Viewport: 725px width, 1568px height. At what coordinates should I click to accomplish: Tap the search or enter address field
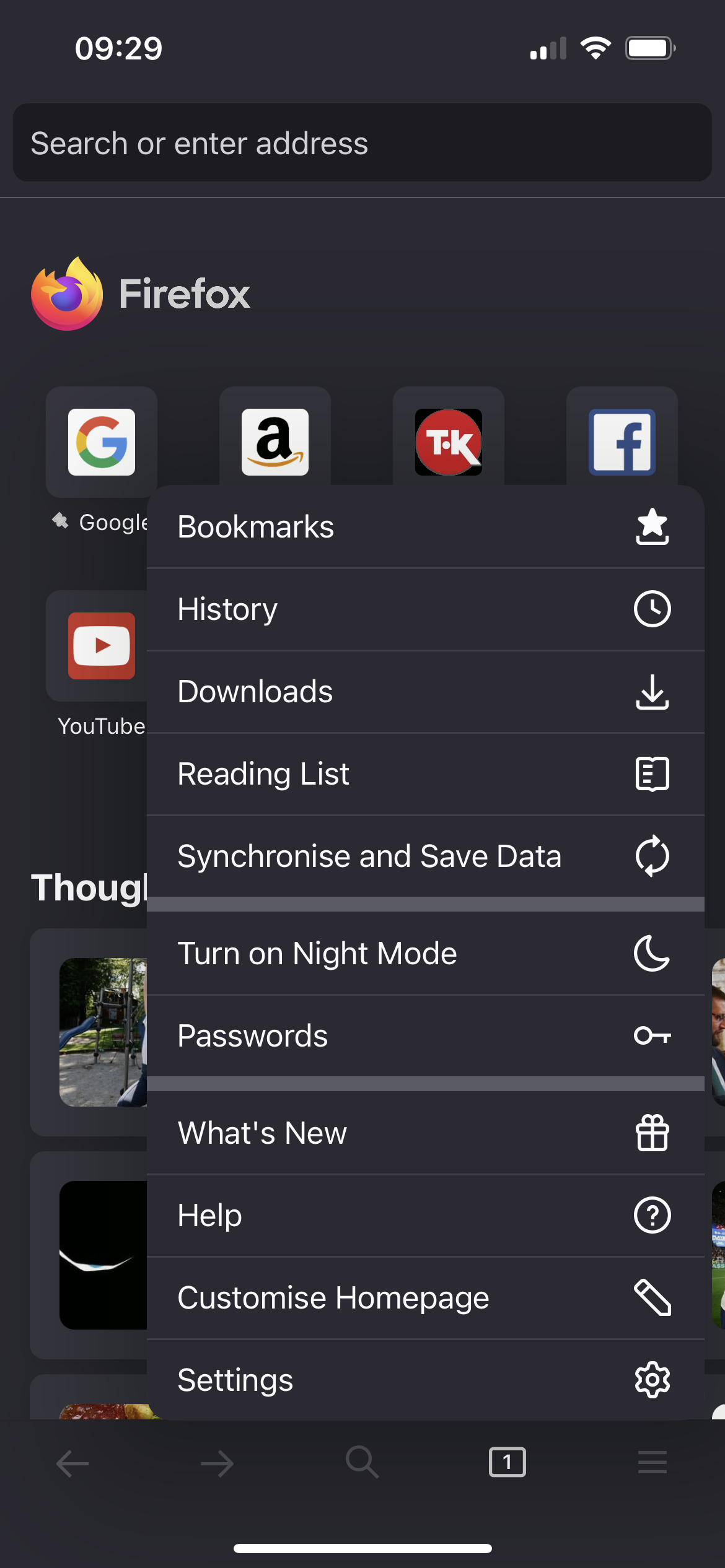(x=362, y=143)
